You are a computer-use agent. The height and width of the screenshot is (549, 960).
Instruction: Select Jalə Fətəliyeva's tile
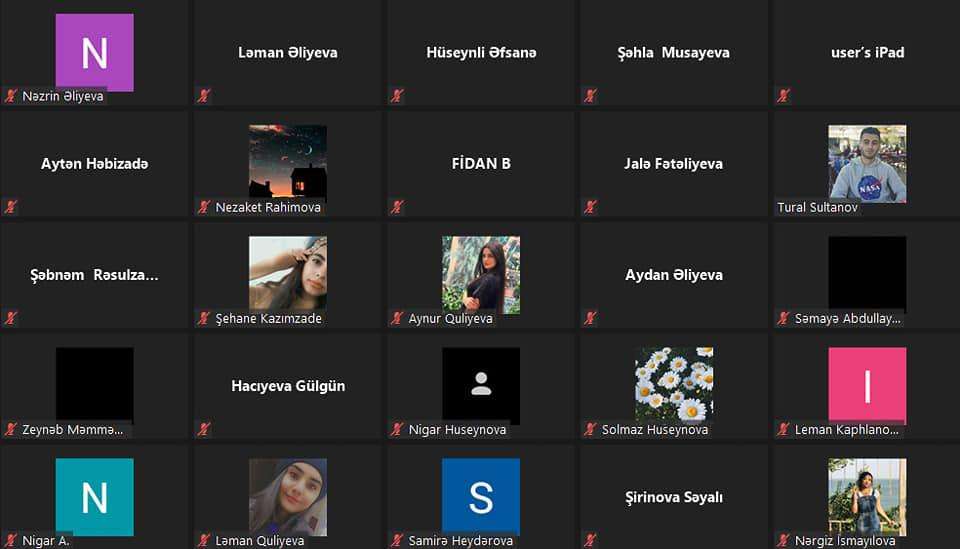coord(673,163)
